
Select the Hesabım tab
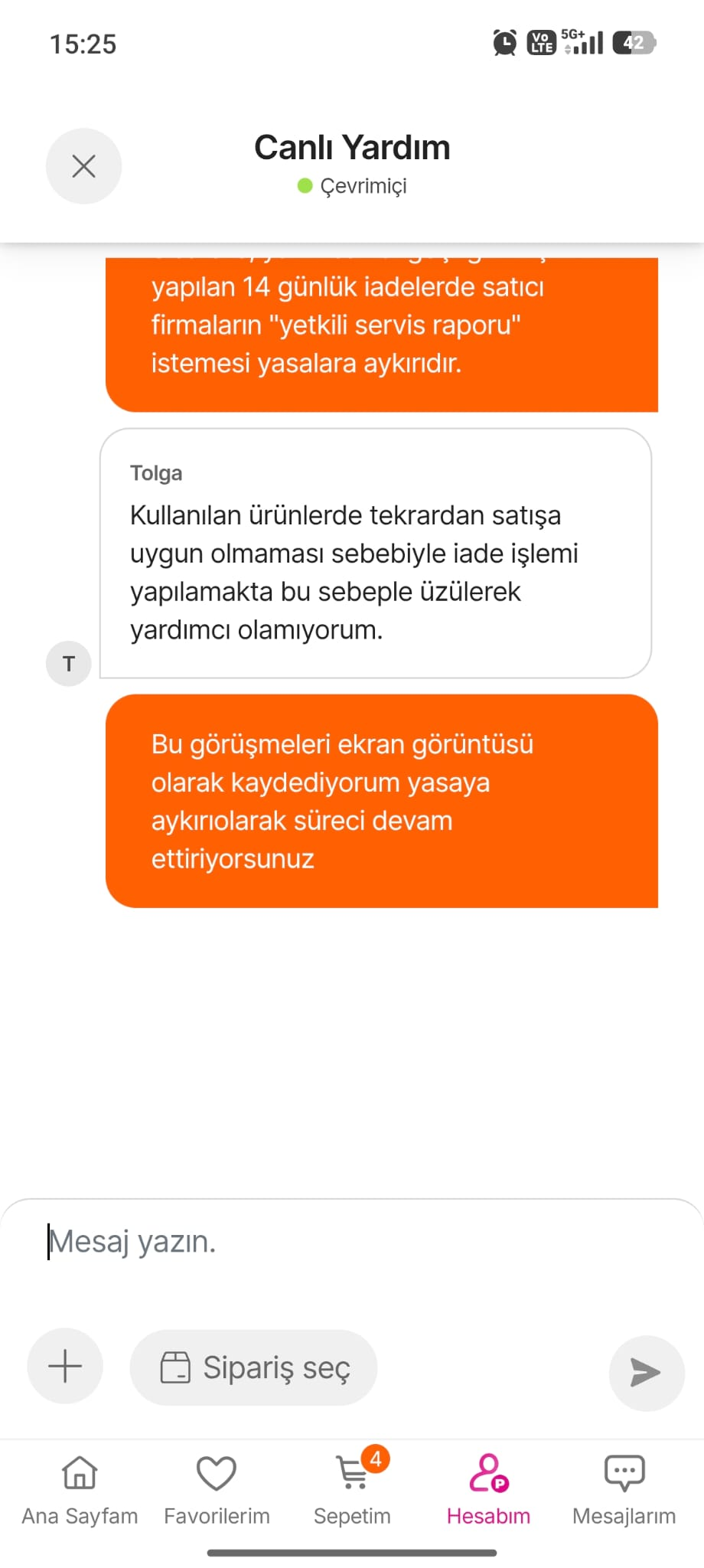488,1491
